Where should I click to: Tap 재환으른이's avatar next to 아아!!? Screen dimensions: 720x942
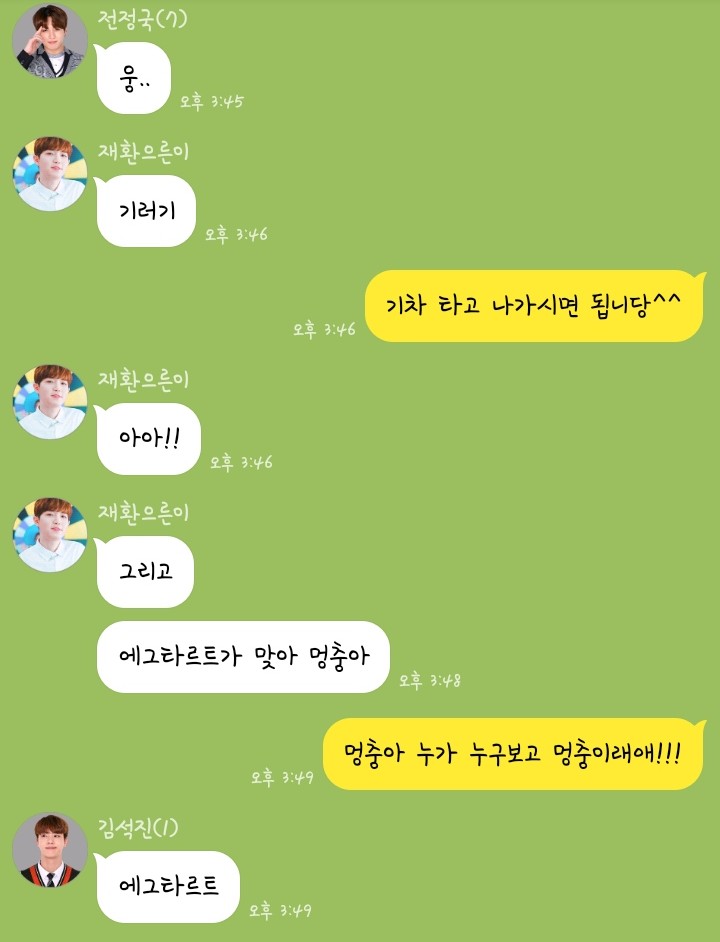(49, 401)
